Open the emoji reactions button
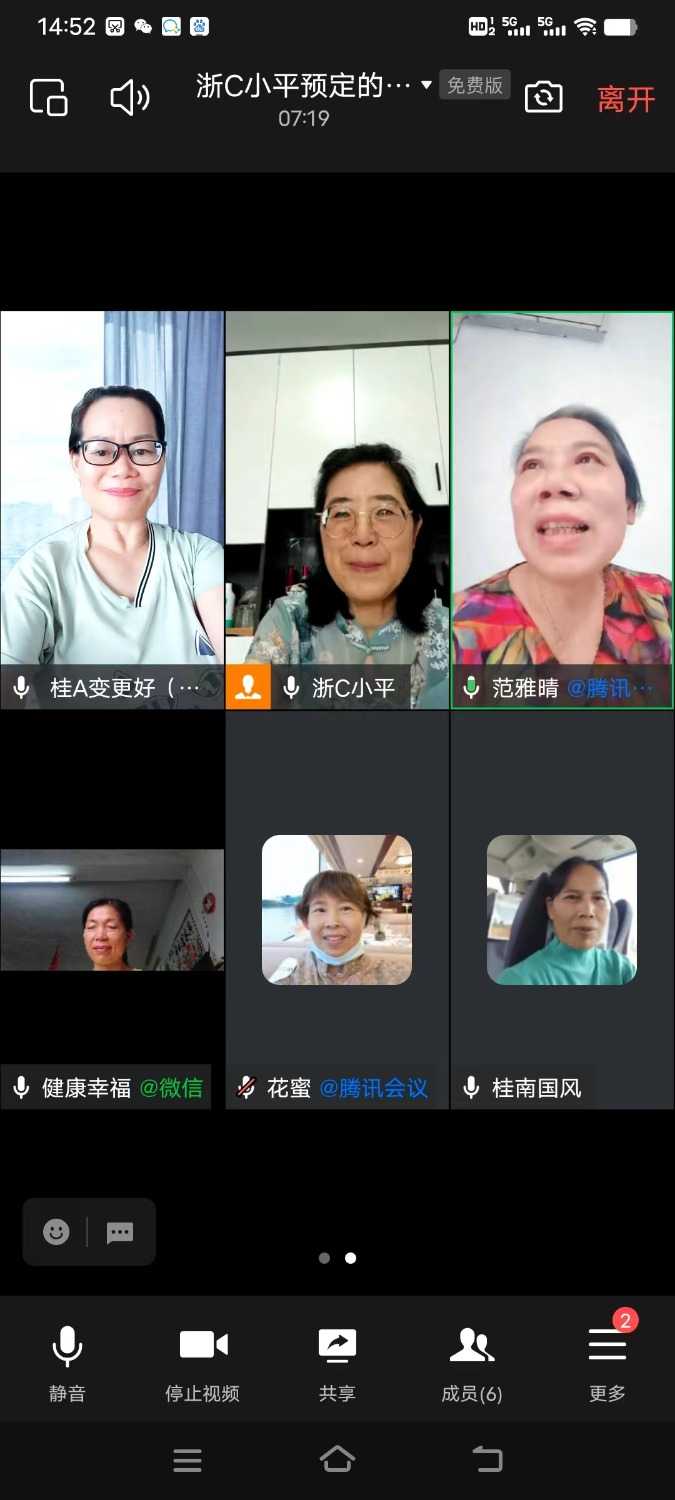This screenshot has width=675, height=1500. pyautogui.click(x=56, y=1232)
